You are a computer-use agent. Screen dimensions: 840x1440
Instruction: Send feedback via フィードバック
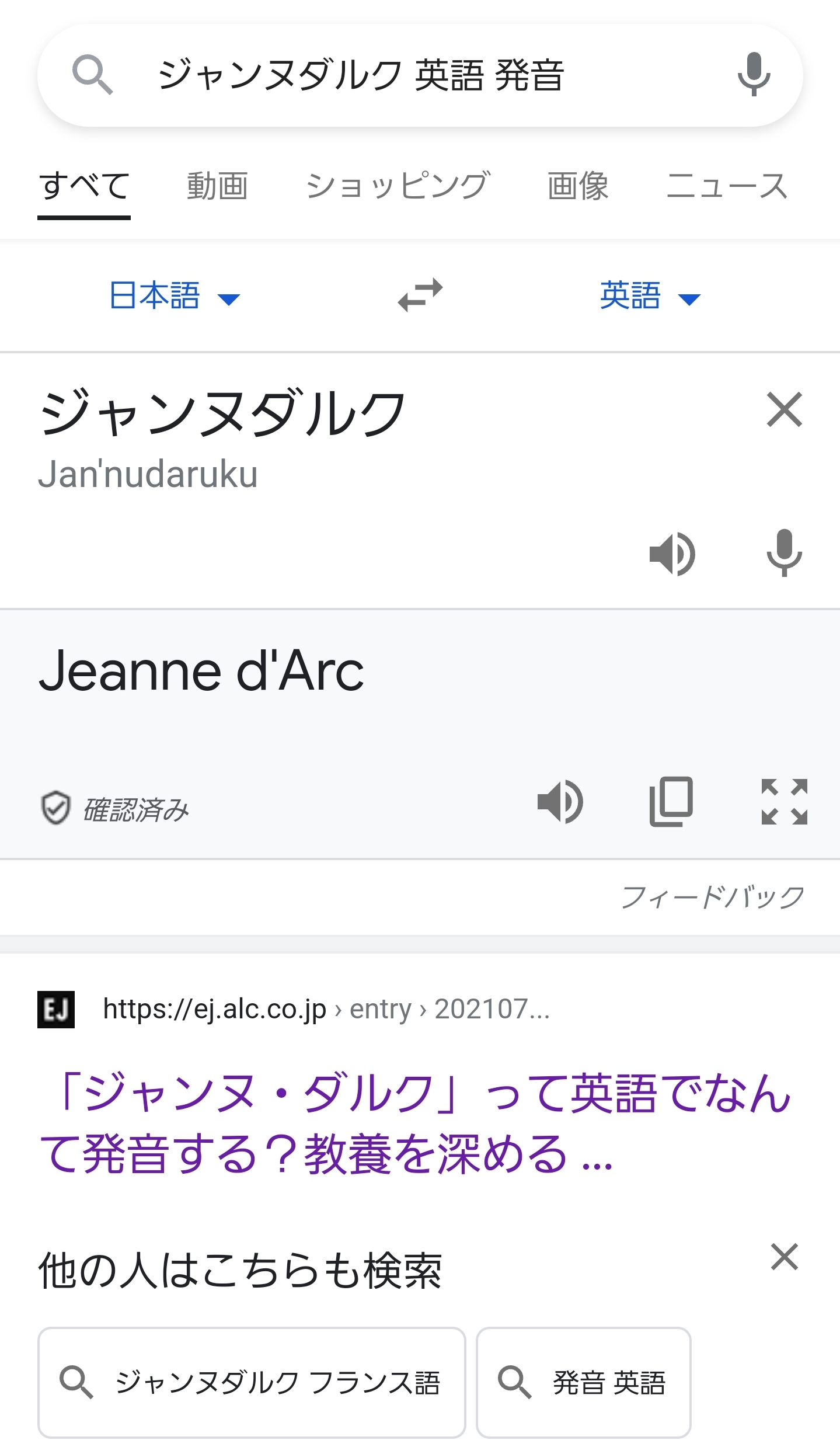[713, 897]
